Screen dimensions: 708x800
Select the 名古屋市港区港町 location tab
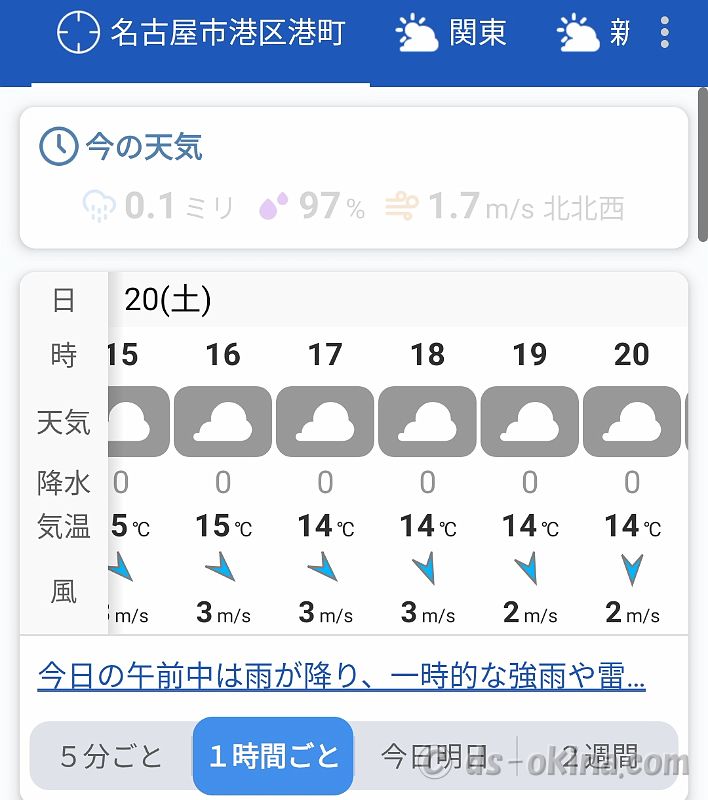click(200, 33)
